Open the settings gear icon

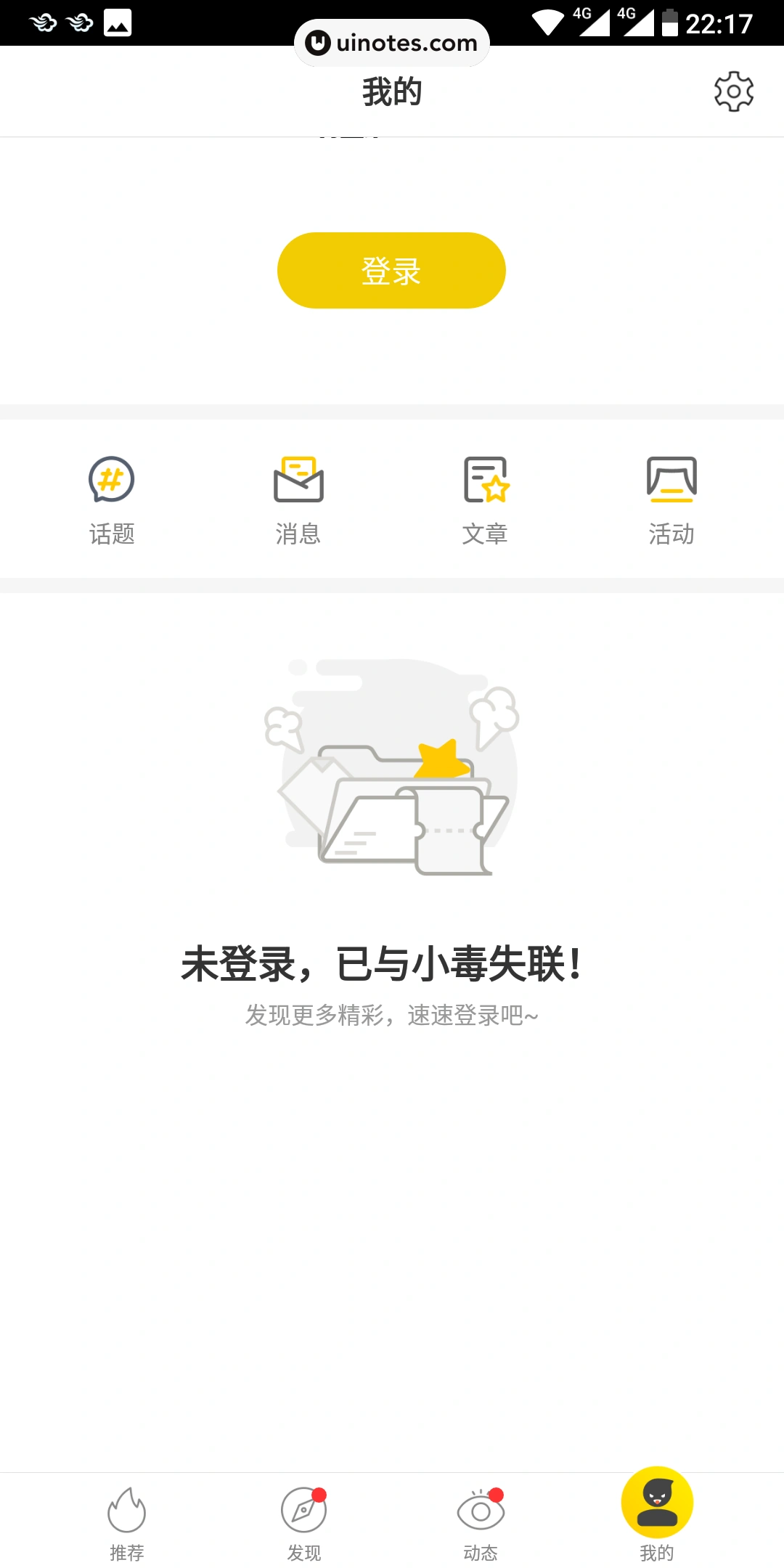pyautogui.click(x=733, y=91)
